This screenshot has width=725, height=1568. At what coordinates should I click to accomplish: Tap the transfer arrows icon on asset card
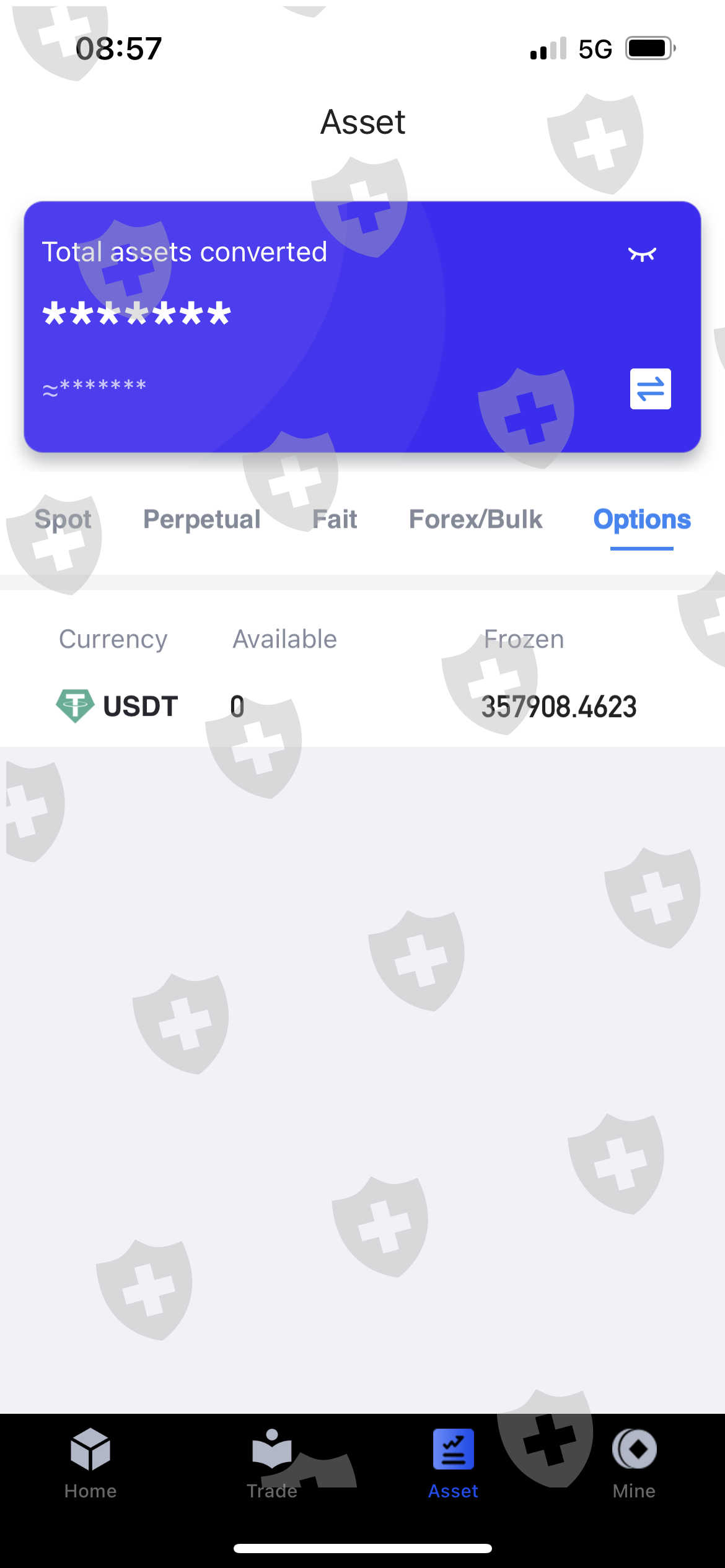pyautogui.click(x=650, y=389)
